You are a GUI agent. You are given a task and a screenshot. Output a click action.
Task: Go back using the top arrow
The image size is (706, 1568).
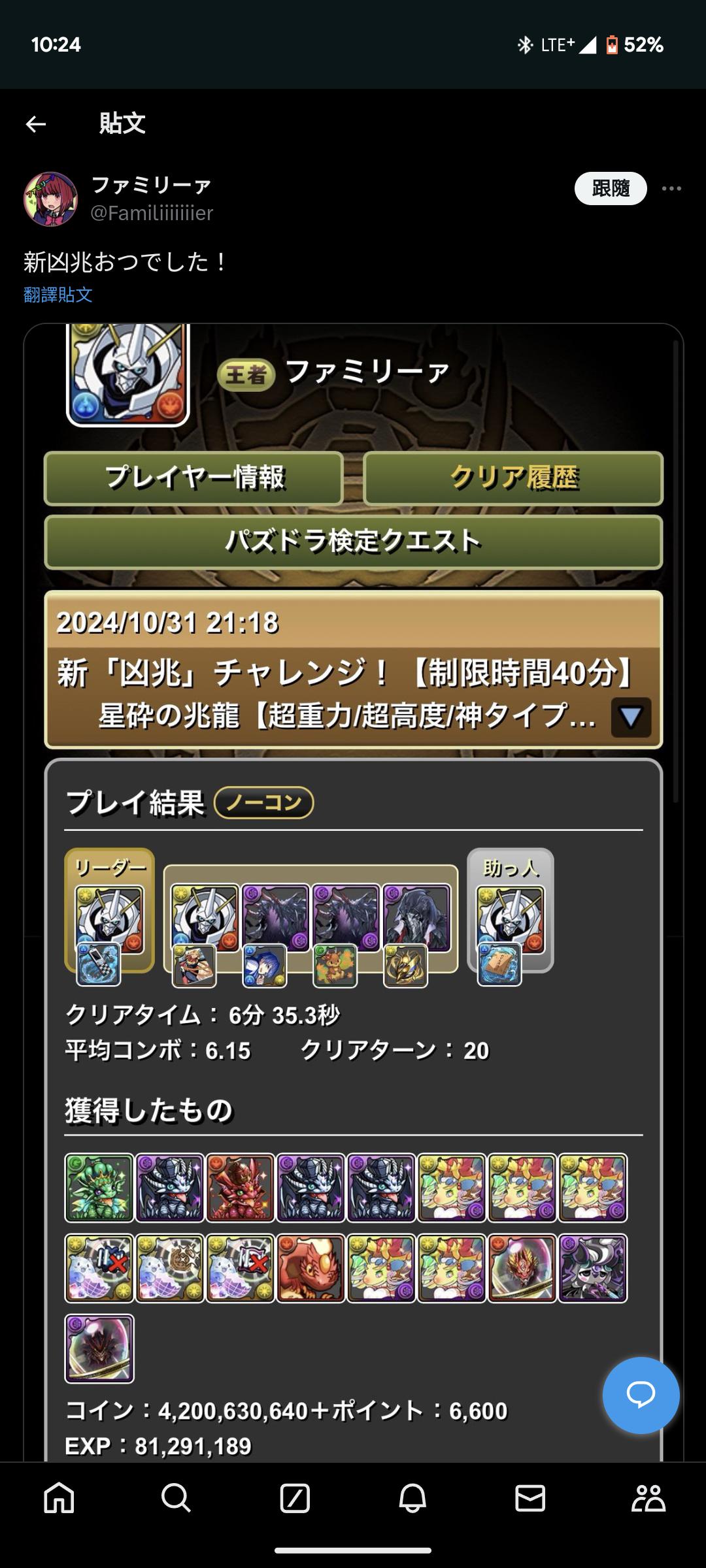coord(36,123)
